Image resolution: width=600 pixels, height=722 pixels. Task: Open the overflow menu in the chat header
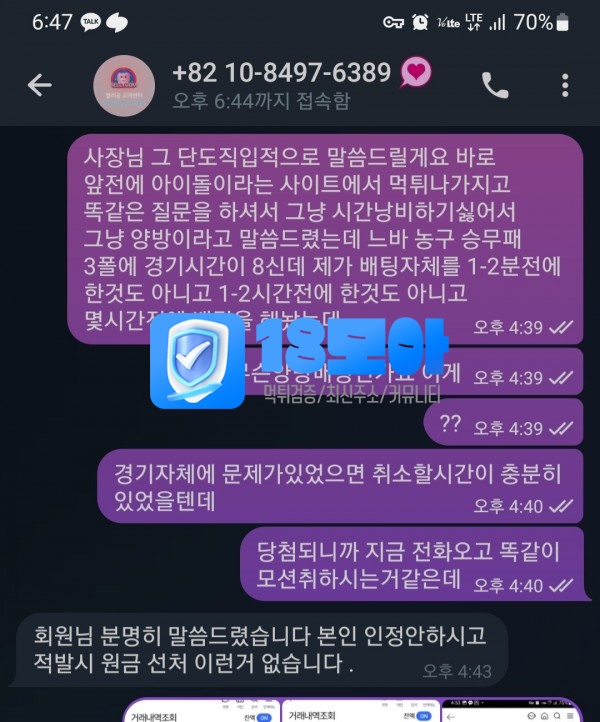565,86
